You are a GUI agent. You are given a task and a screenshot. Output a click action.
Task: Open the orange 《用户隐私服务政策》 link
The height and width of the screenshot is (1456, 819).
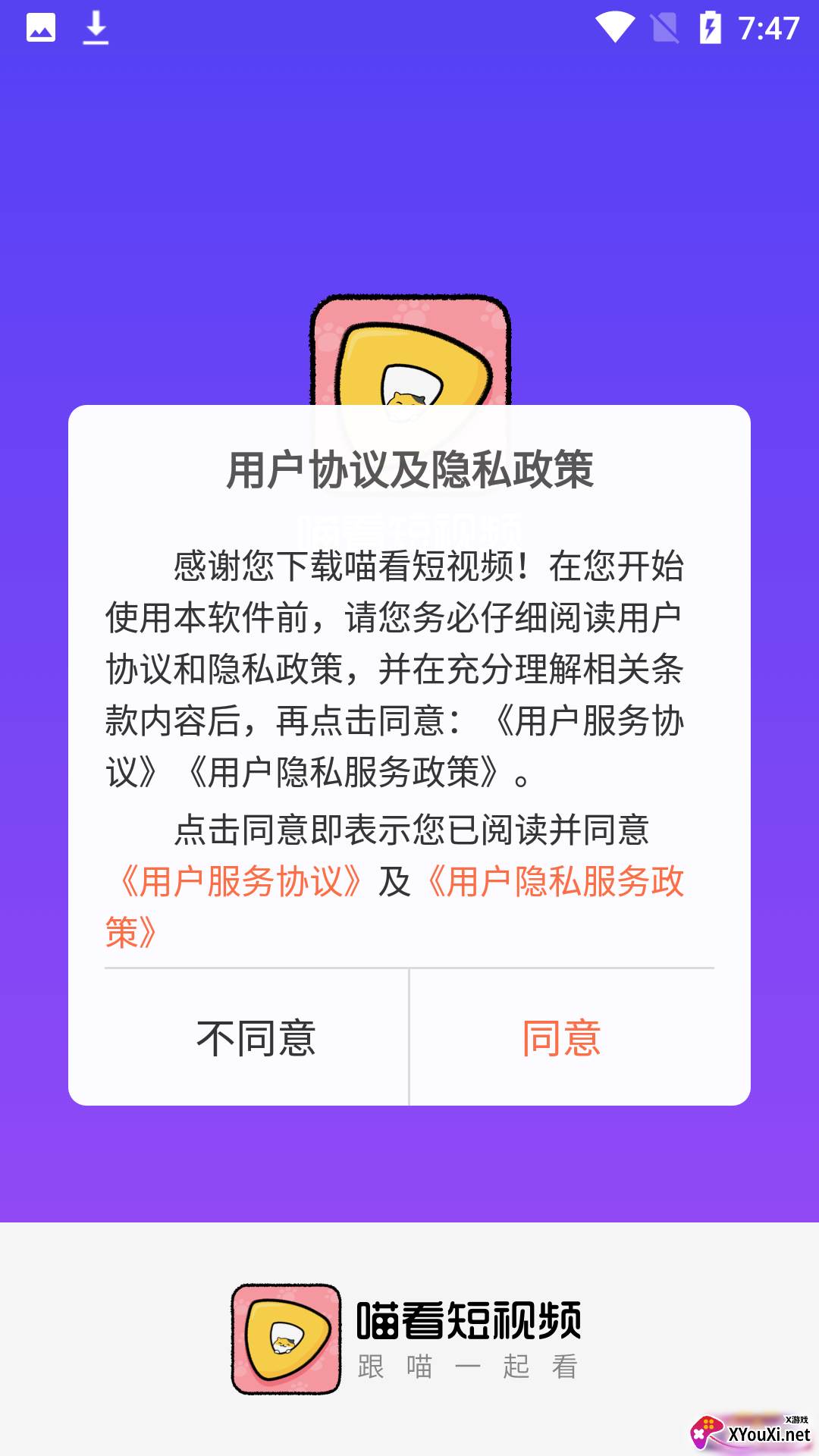pos(555,882)
